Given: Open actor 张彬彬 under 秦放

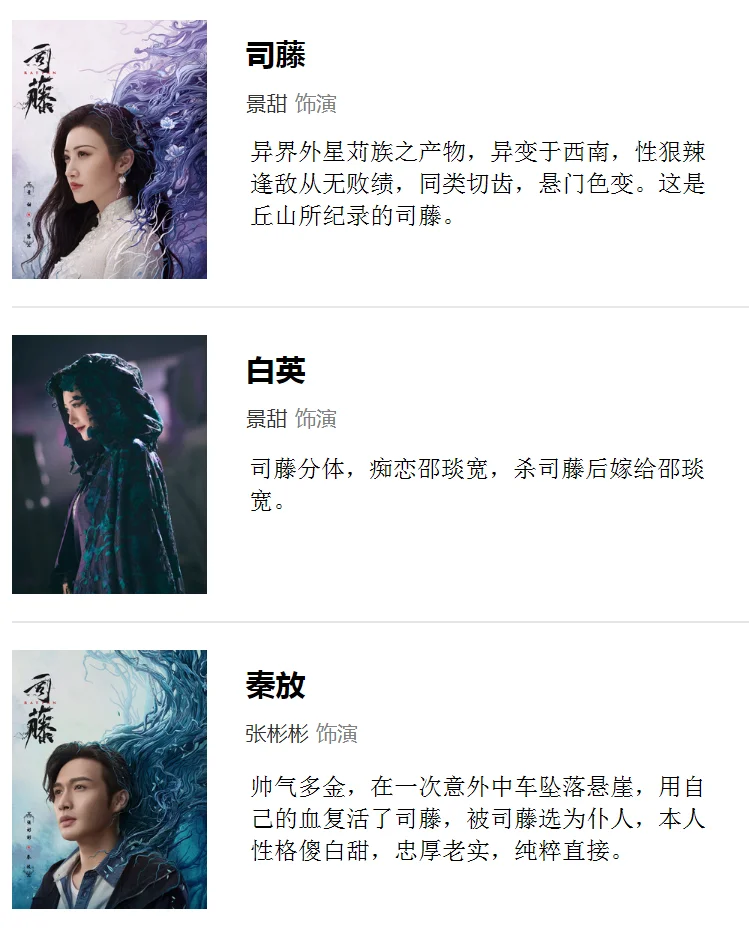Looking at the screenshot, I should point(277,734).
